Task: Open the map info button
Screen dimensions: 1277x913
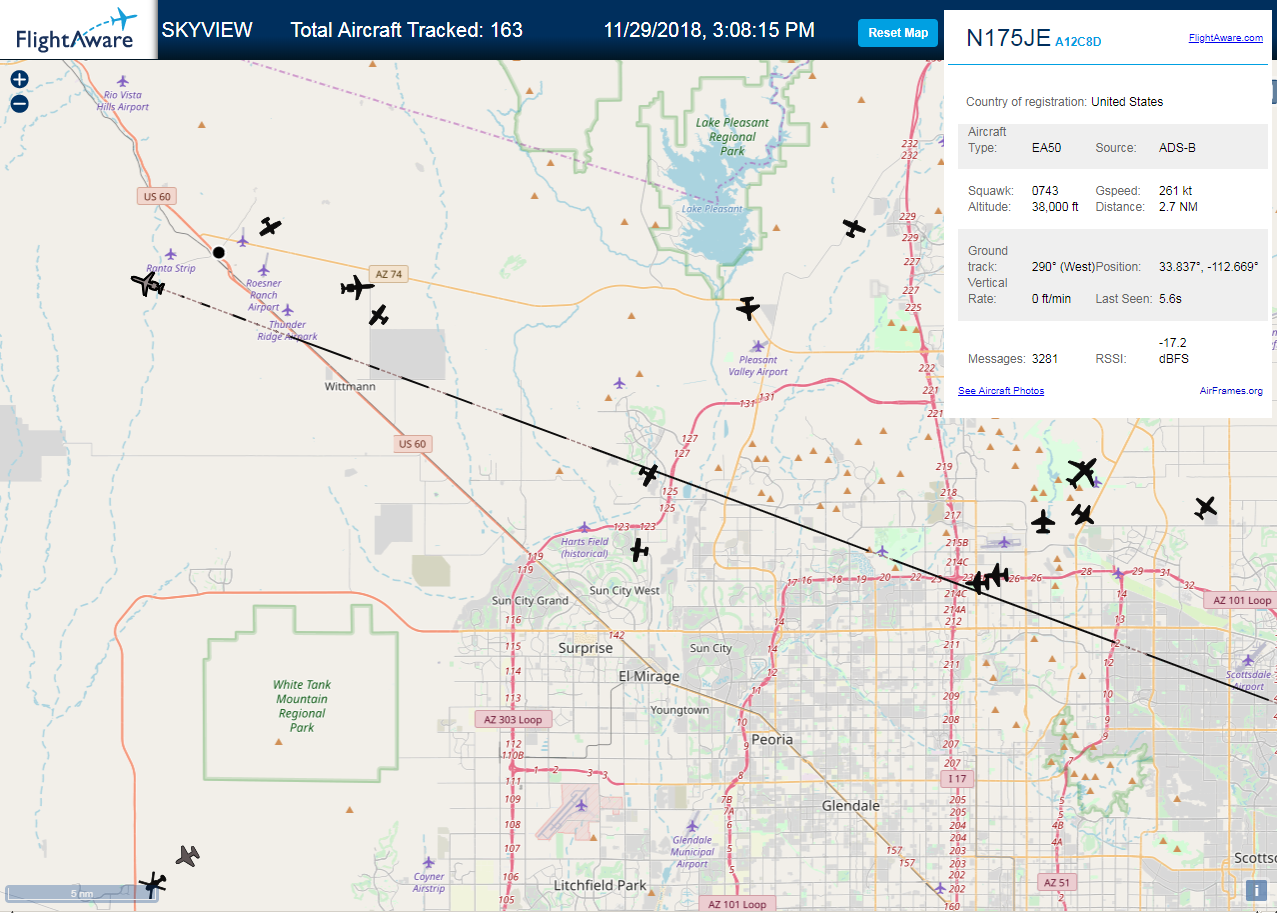Action: (x=1256, y=890)
